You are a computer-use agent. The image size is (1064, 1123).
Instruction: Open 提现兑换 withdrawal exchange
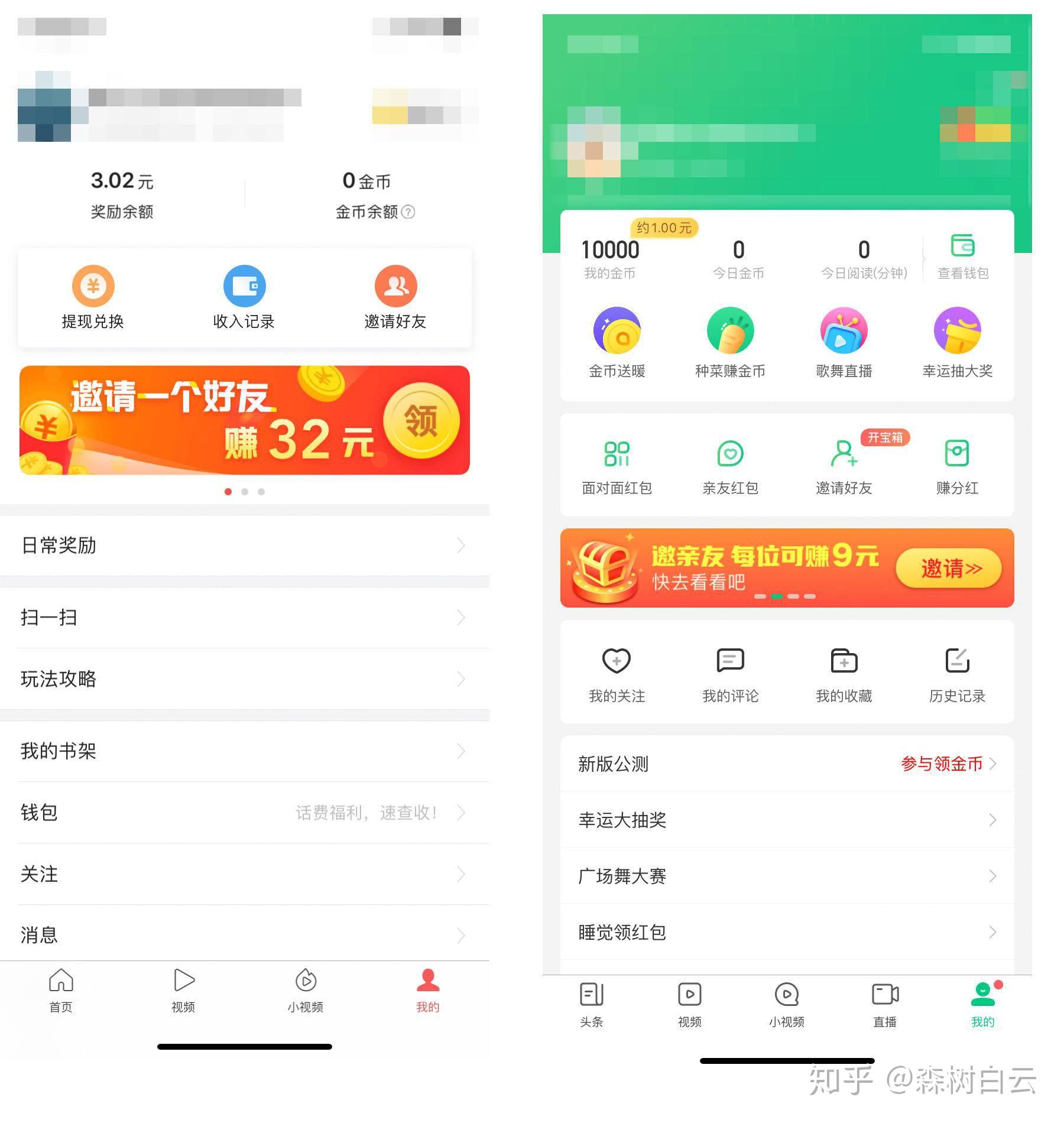[x=93, y=297]
